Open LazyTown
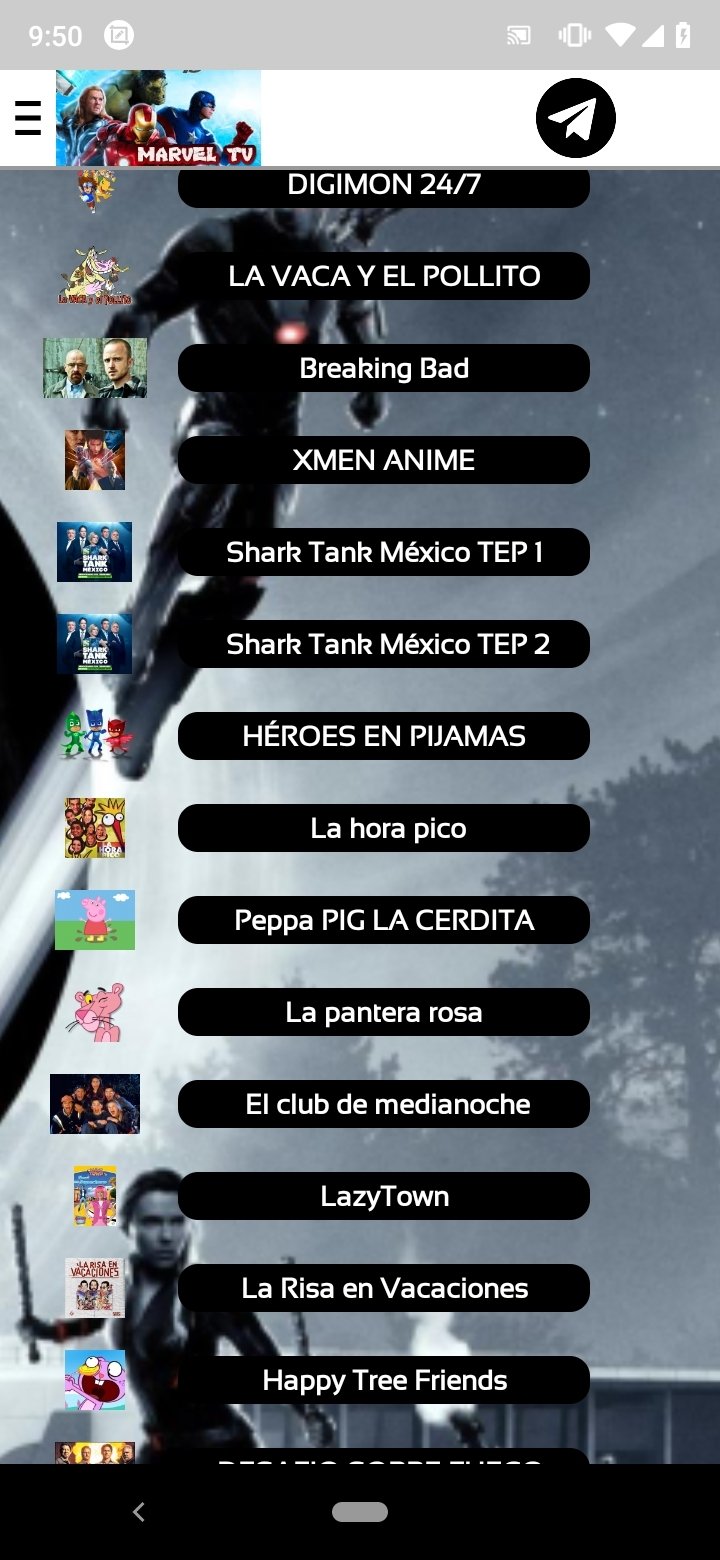This screenshot has height=1560, width=720. 384,1196
